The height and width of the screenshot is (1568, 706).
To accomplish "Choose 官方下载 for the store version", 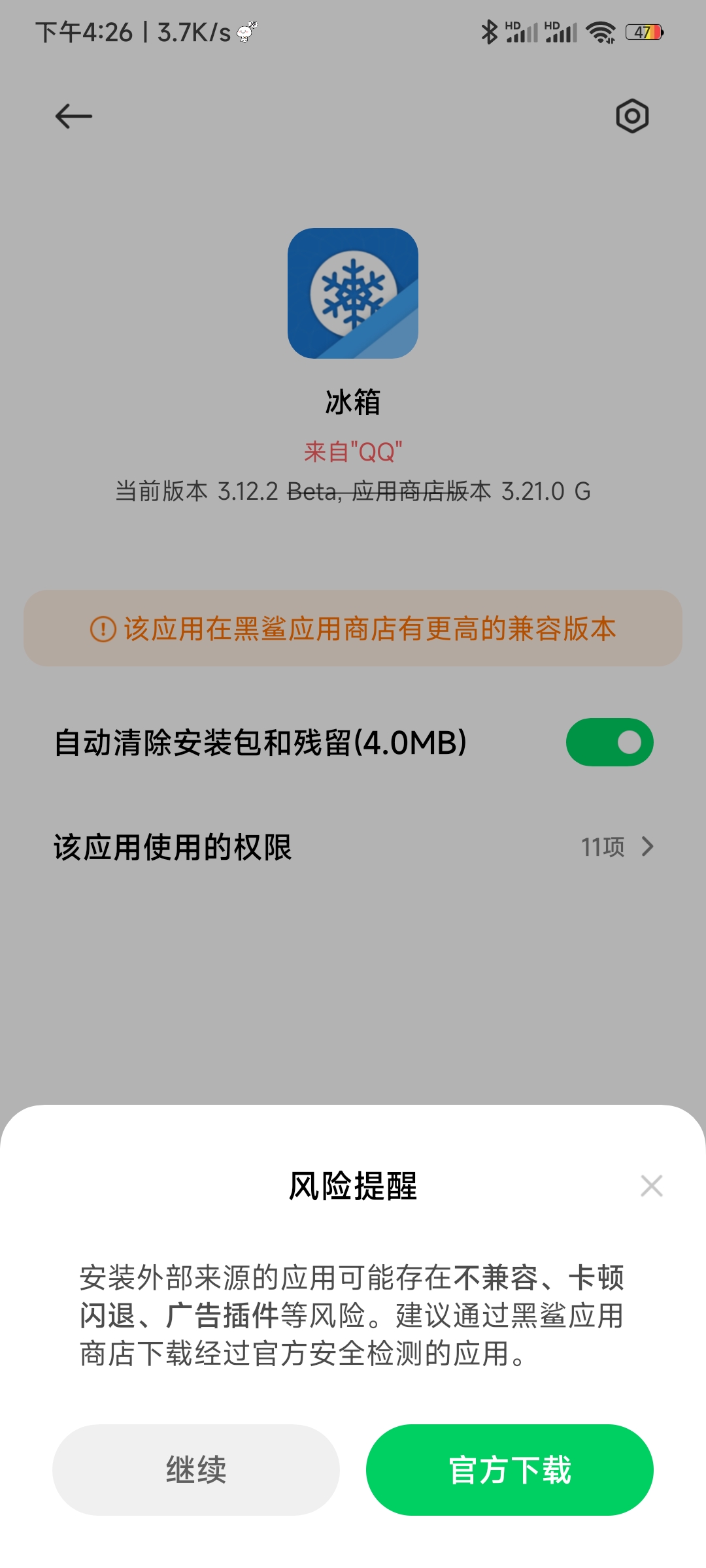I will (x=510, y=1469).
